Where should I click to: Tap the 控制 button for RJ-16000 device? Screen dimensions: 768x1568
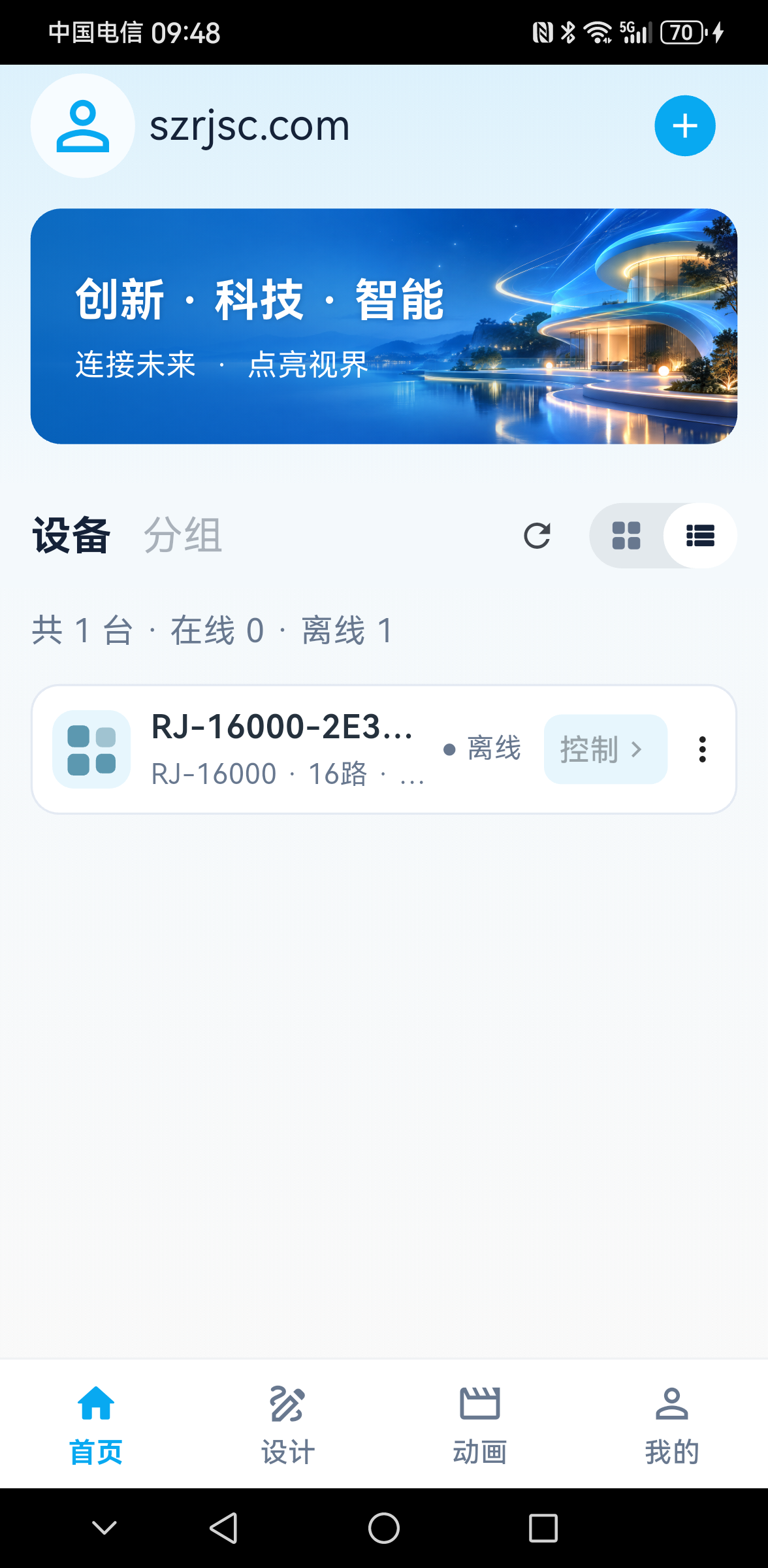605,749
